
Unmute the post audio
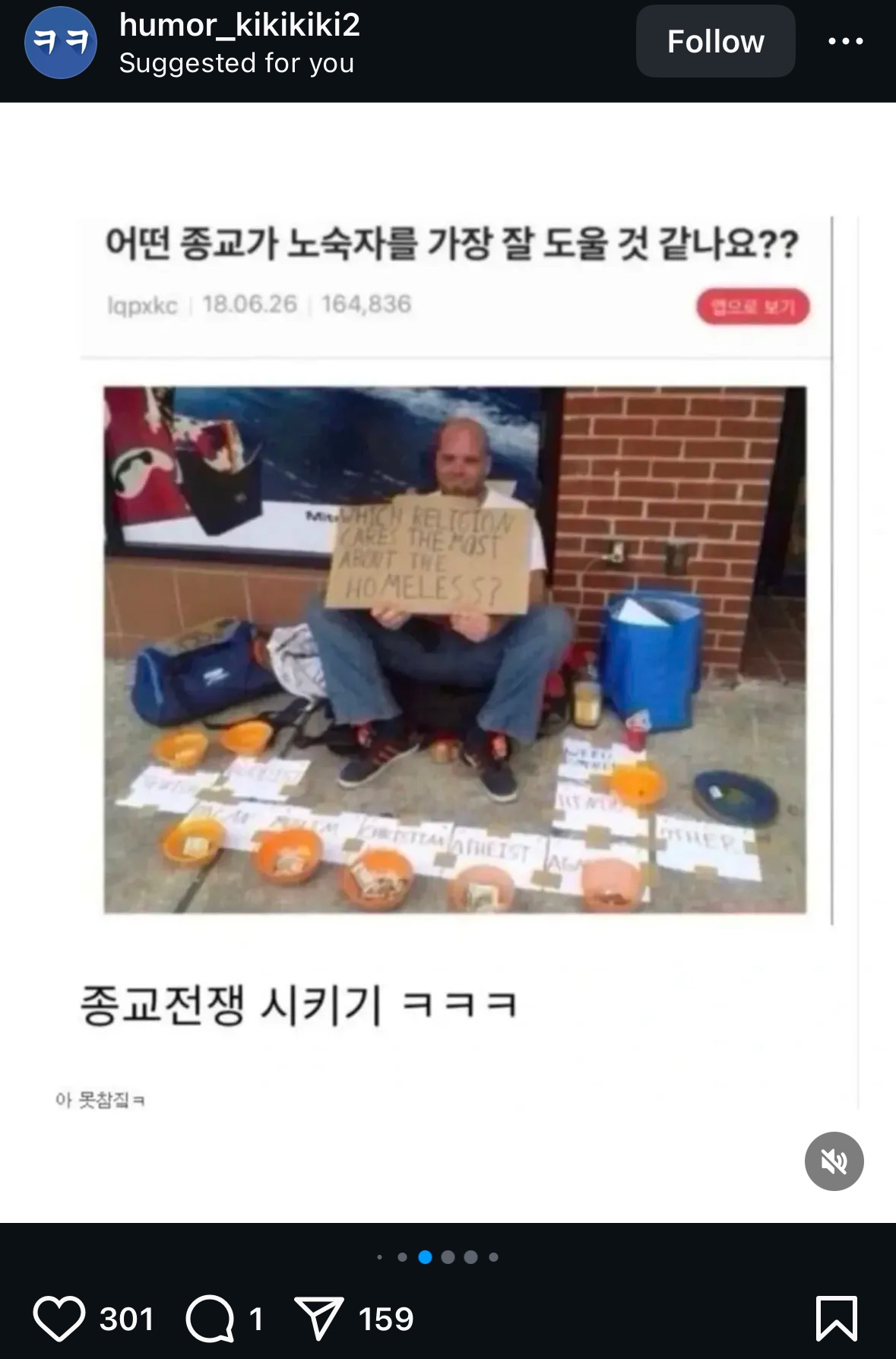pyautogui.click(x=834, y=1161)
